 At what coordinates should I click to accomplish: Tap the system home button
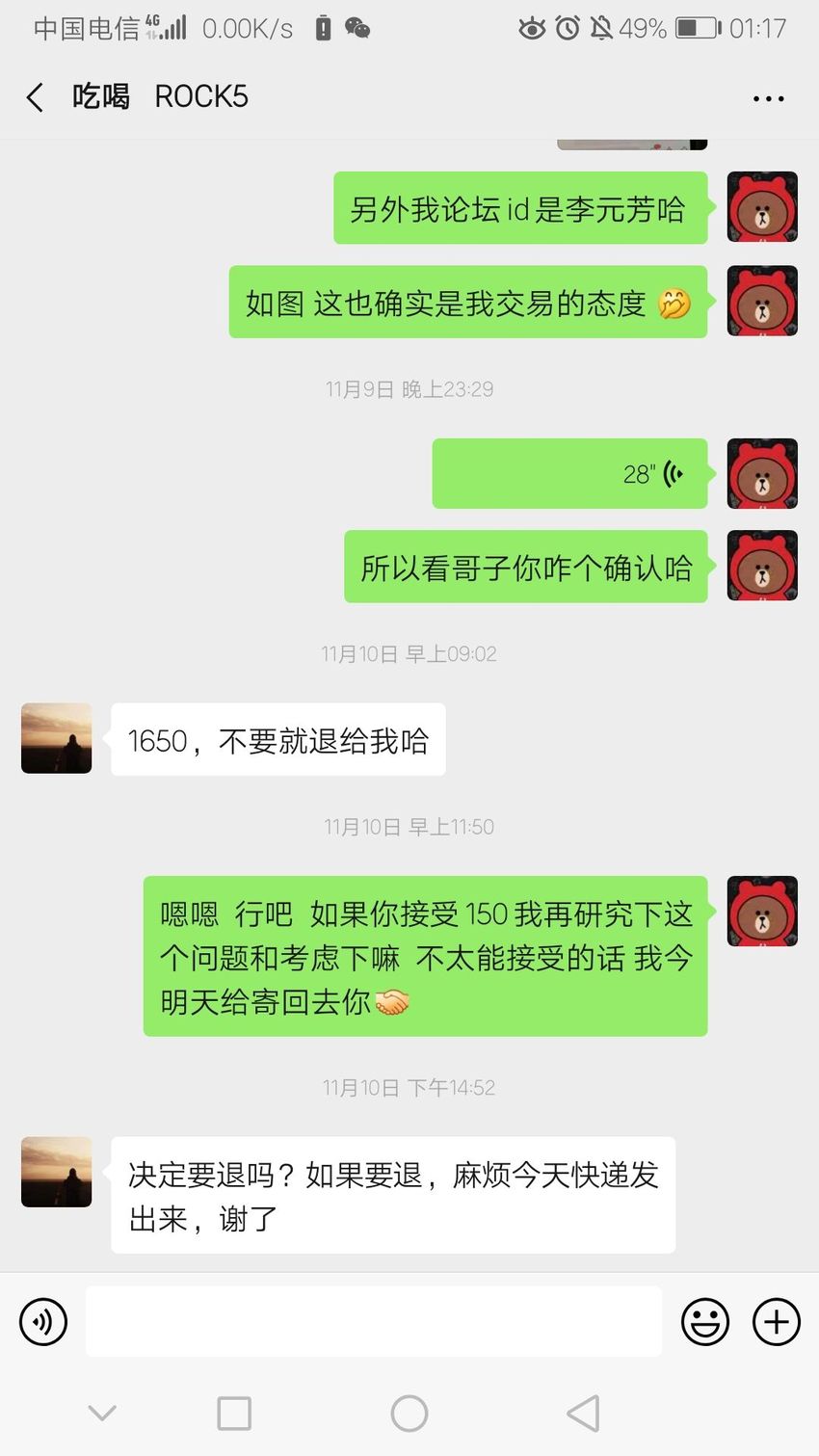(x=409, y=1414)
